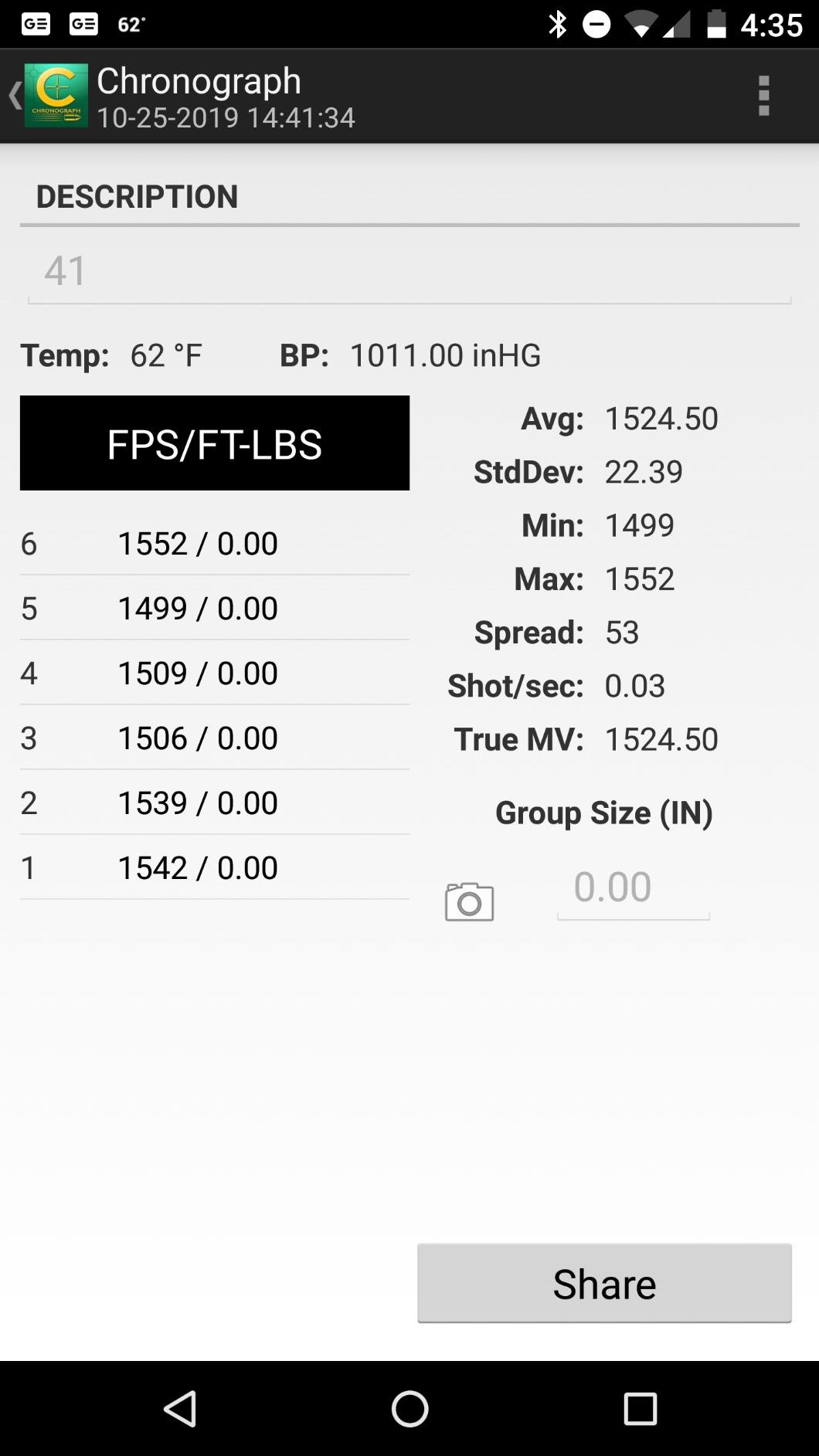Toggle the FPS/FT-LBS units button
The height and width of the screenshot is (1456, 819).
[215, 443]
